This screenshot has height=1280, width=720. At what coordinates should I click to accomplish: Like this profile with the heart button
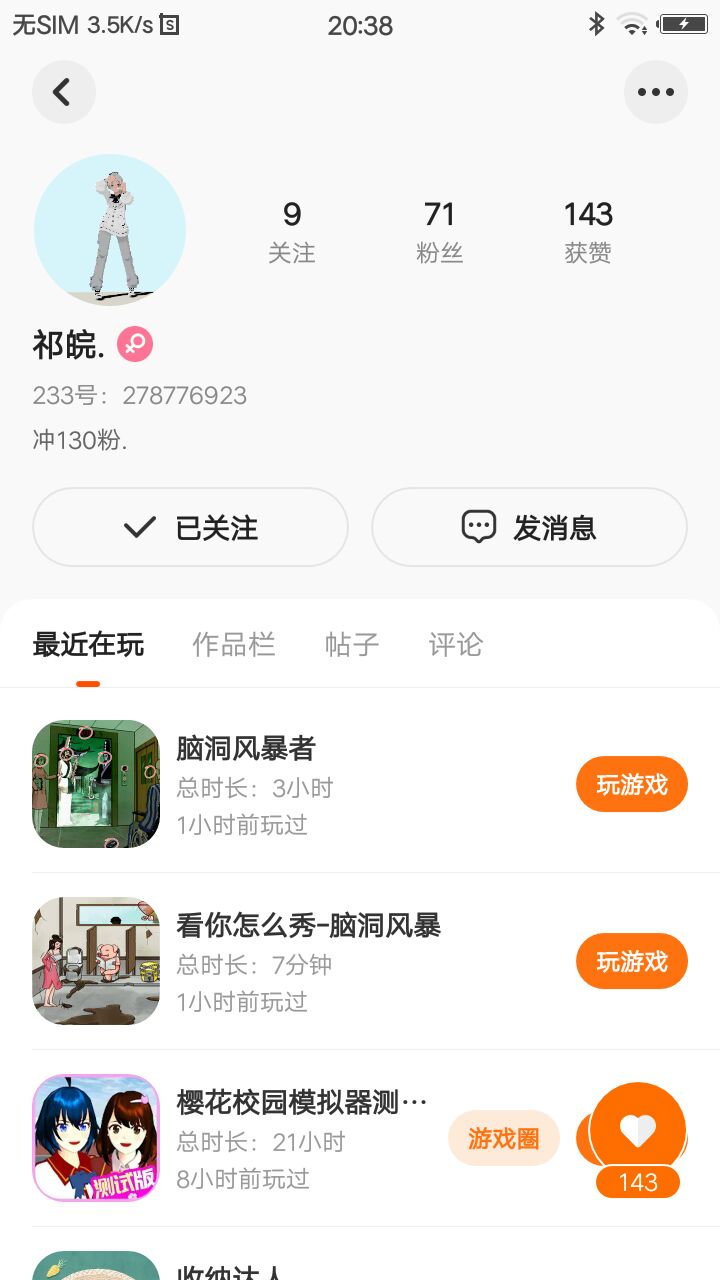pyautogui.click(x=638, y=1130)
